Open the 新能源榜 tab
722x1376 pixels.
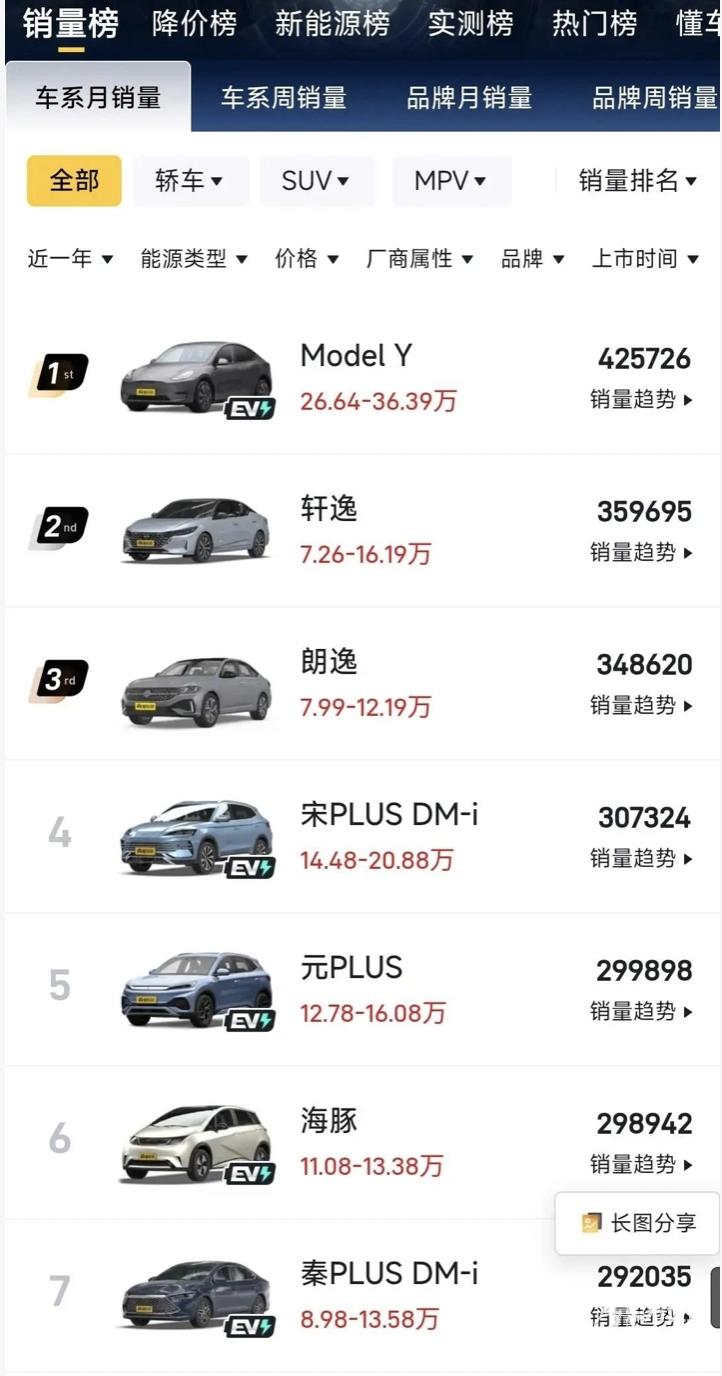pyautogui.click(x=332, y=23)
